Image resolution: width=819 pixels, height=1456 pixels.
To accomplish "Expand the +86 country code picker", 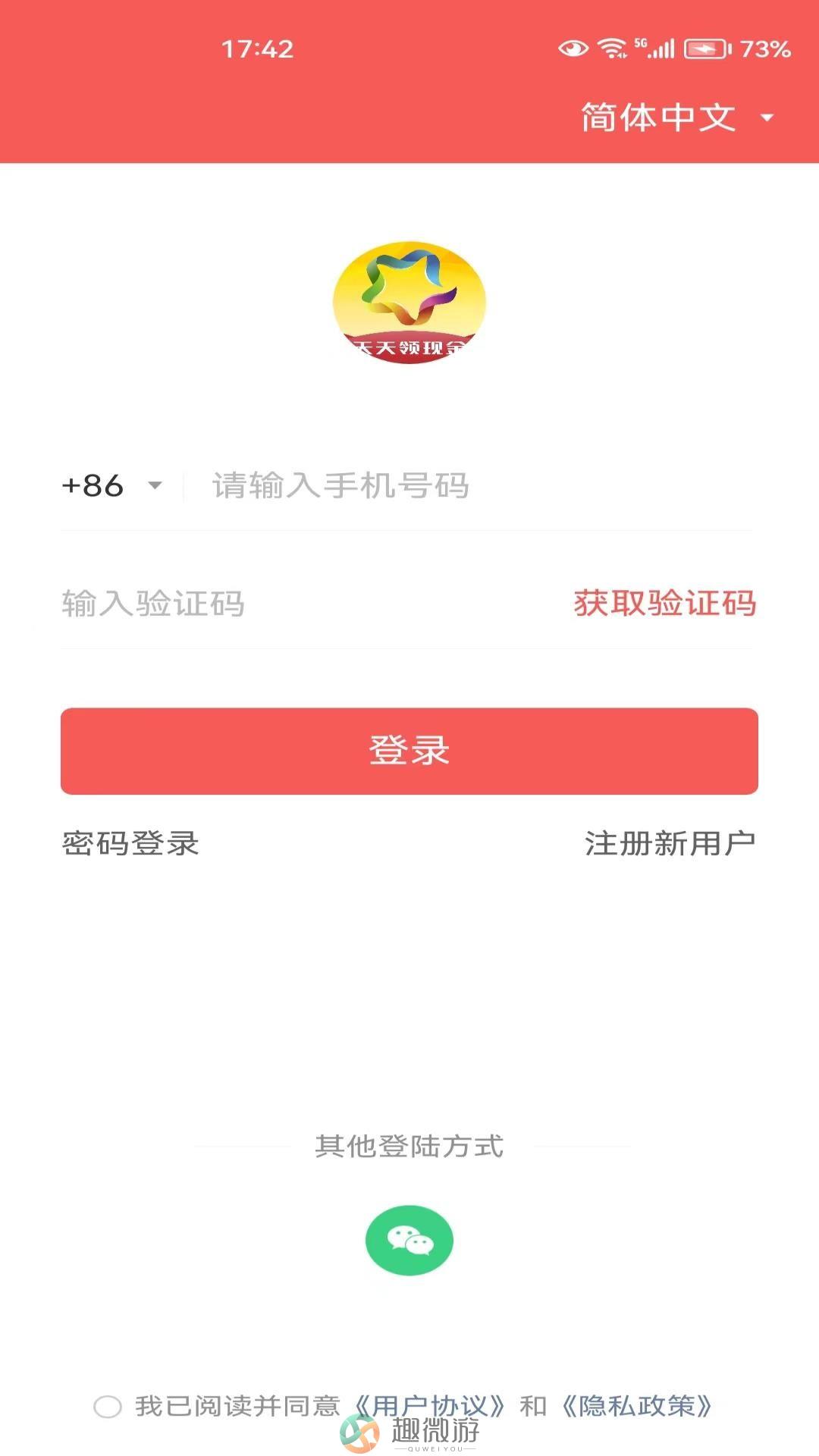I will [x=112, y=485].
